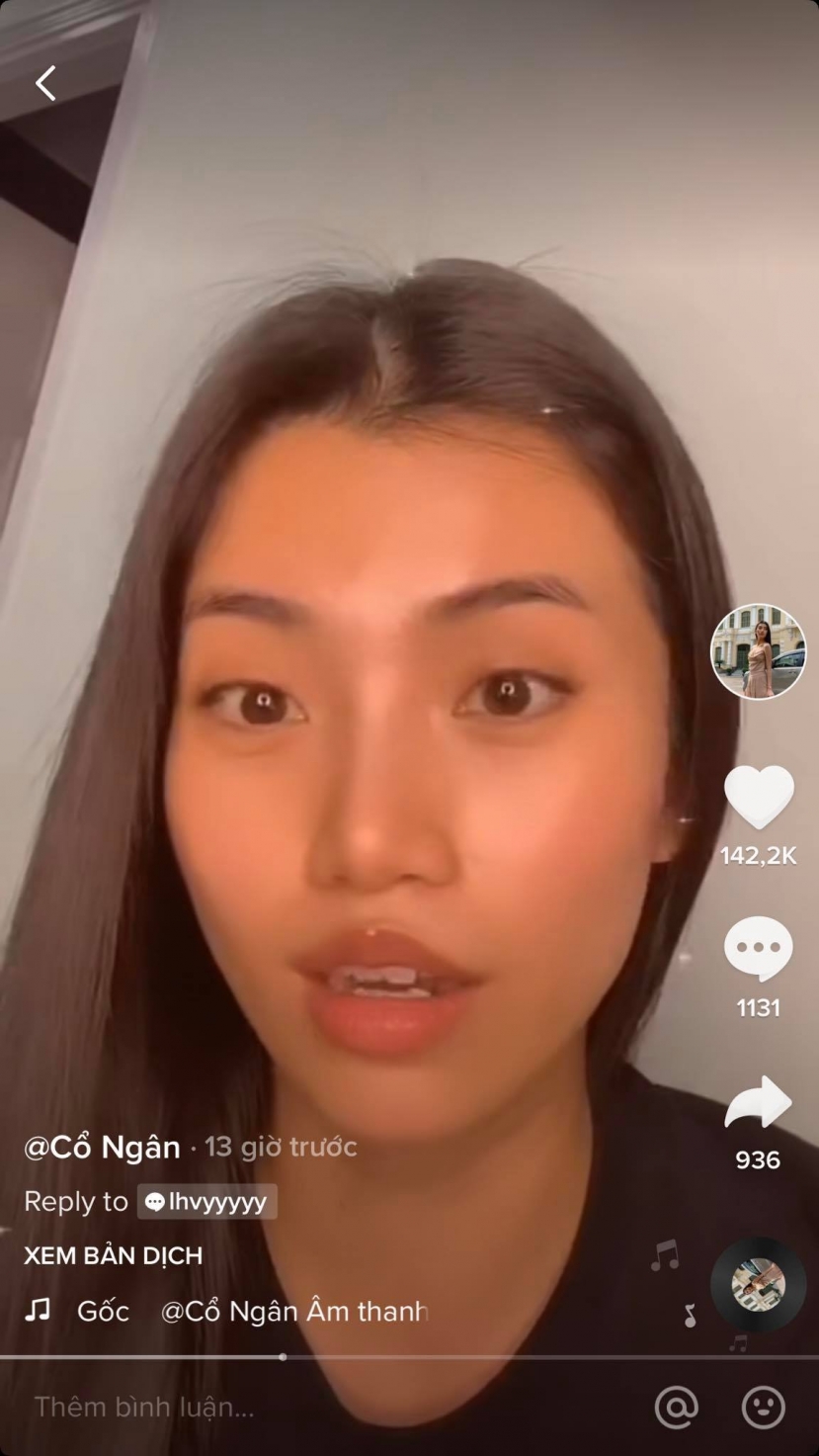Open the emoji picker
819x1456 pixels.
click(x=764, y=1407)
